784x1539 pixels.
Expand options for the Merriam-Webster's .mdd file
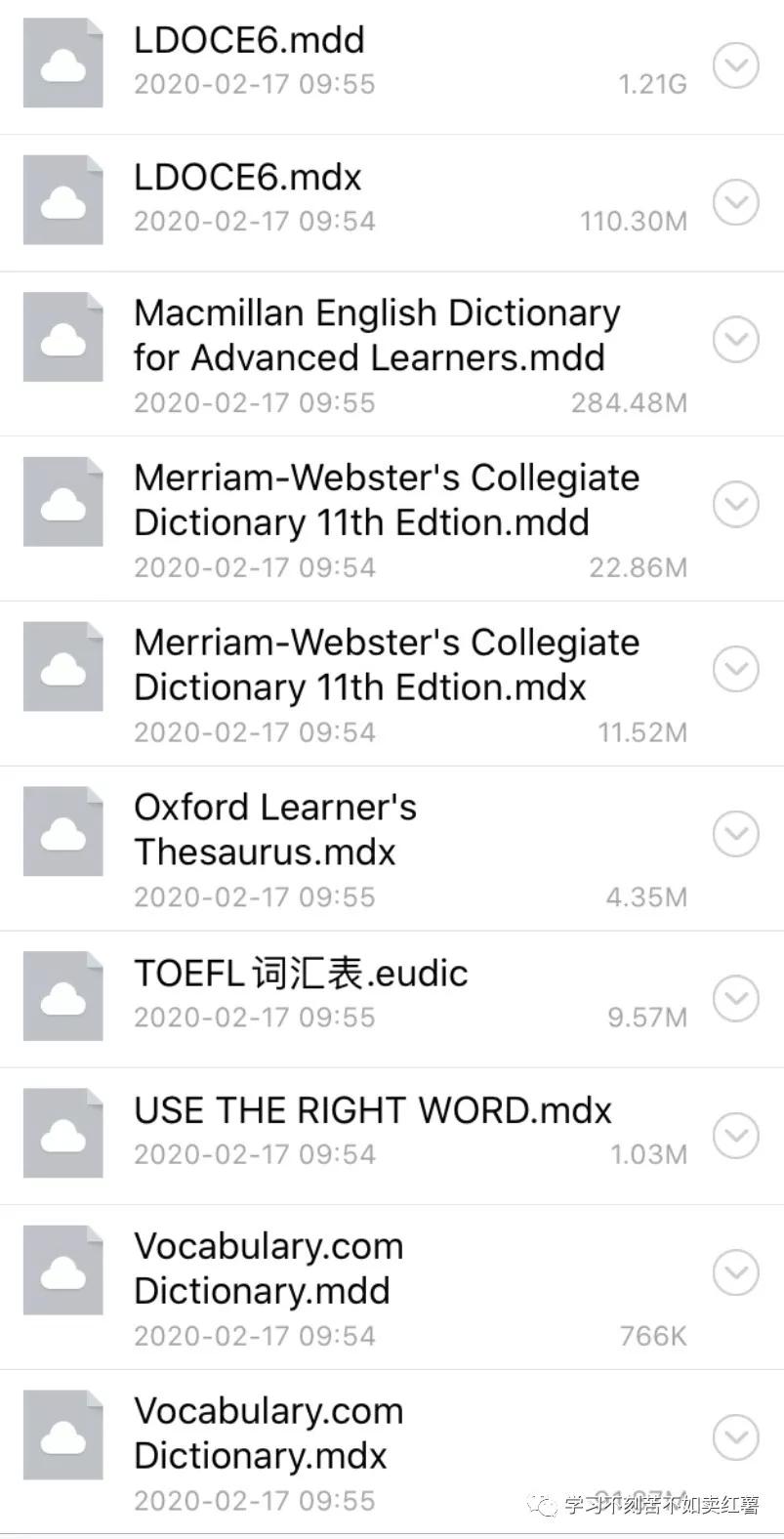pyautogui.click(x=735, y=504)
